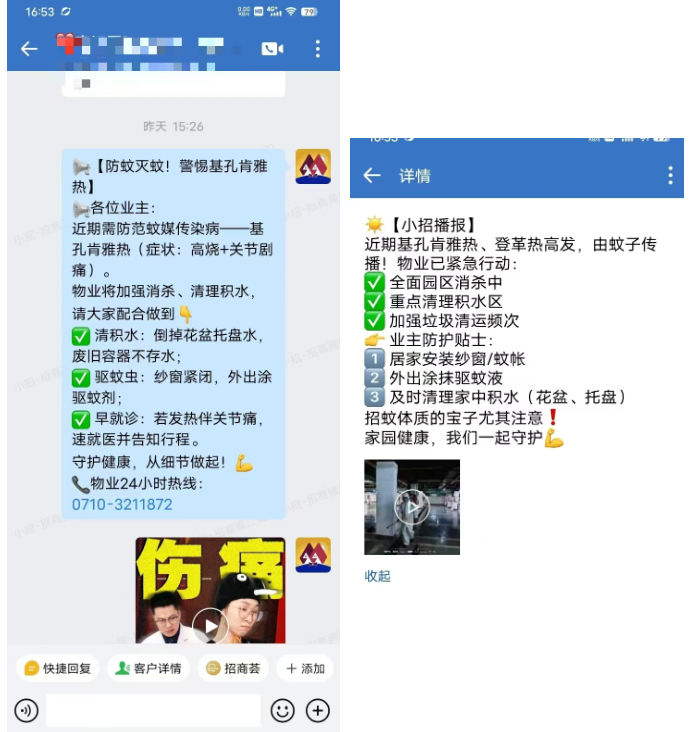Viewport: 694px width, 732px height.
Task: Tap the 添加 add chip
Action: [305, 668]
